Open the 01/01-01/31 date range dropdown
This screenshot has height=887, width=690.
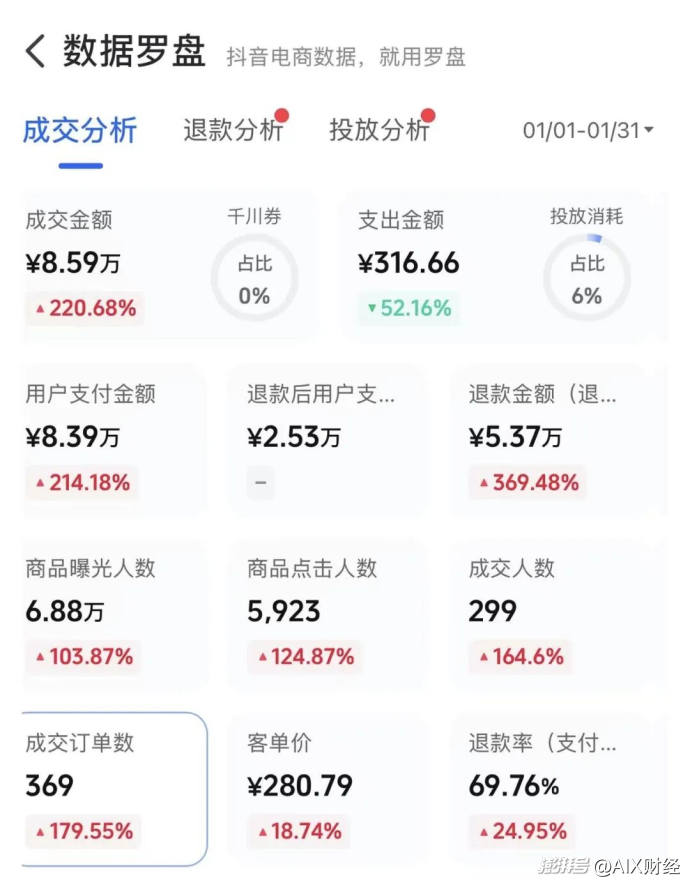click(x=588, y=131)
